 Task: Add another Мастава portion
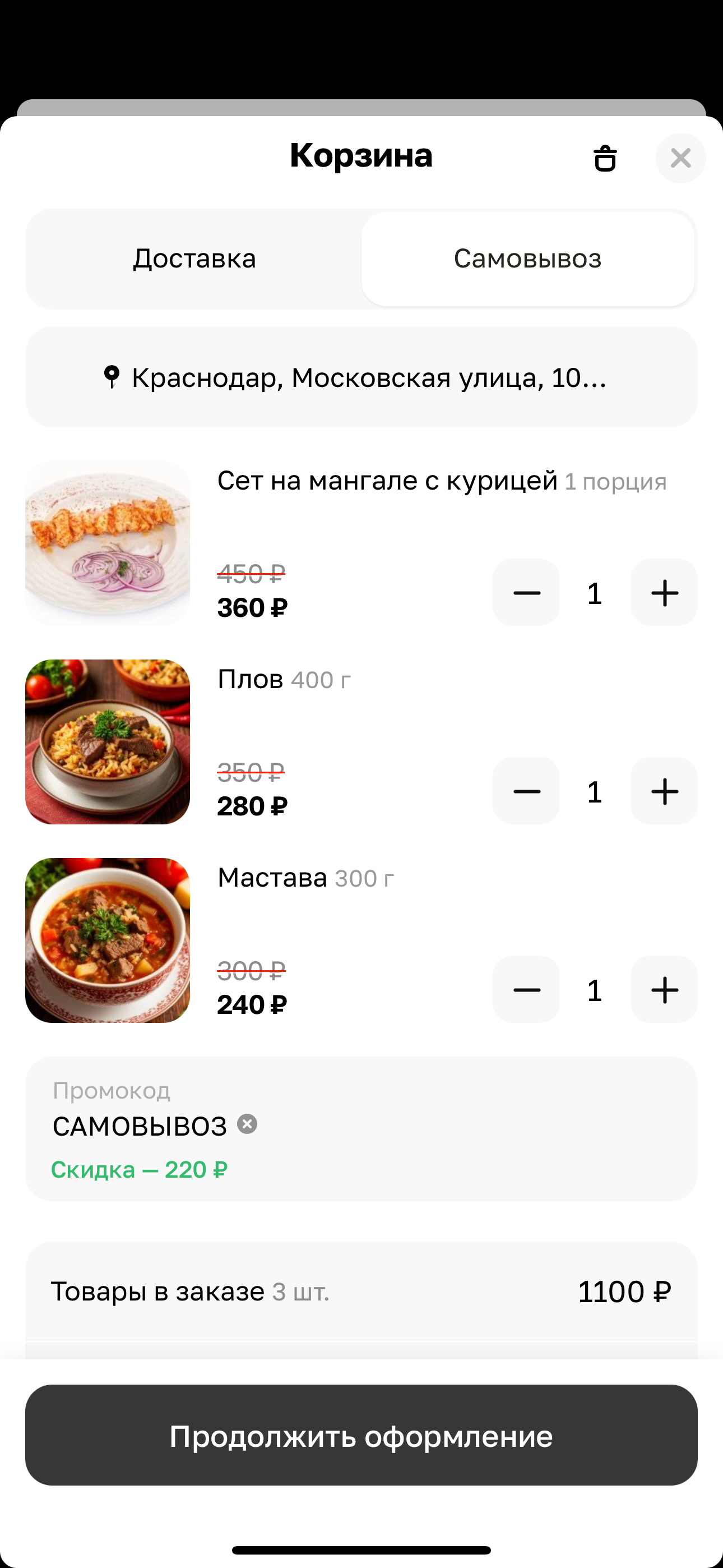[664, 990]
